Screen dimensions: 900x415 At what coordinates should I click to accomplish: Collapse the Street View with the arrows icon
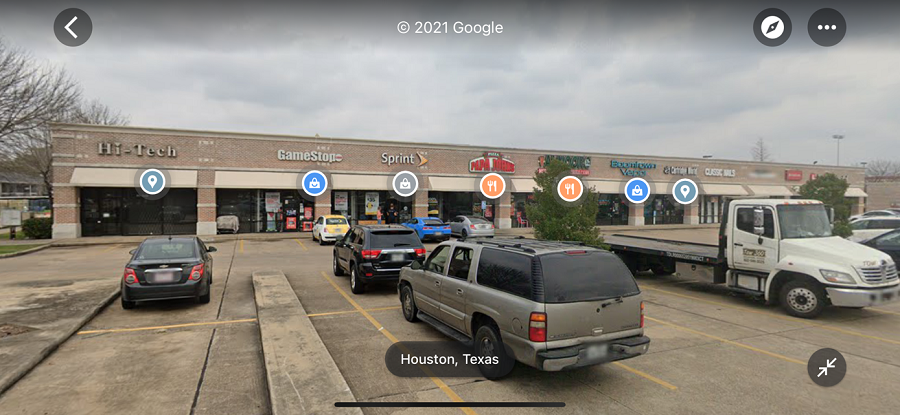point(826,367)
